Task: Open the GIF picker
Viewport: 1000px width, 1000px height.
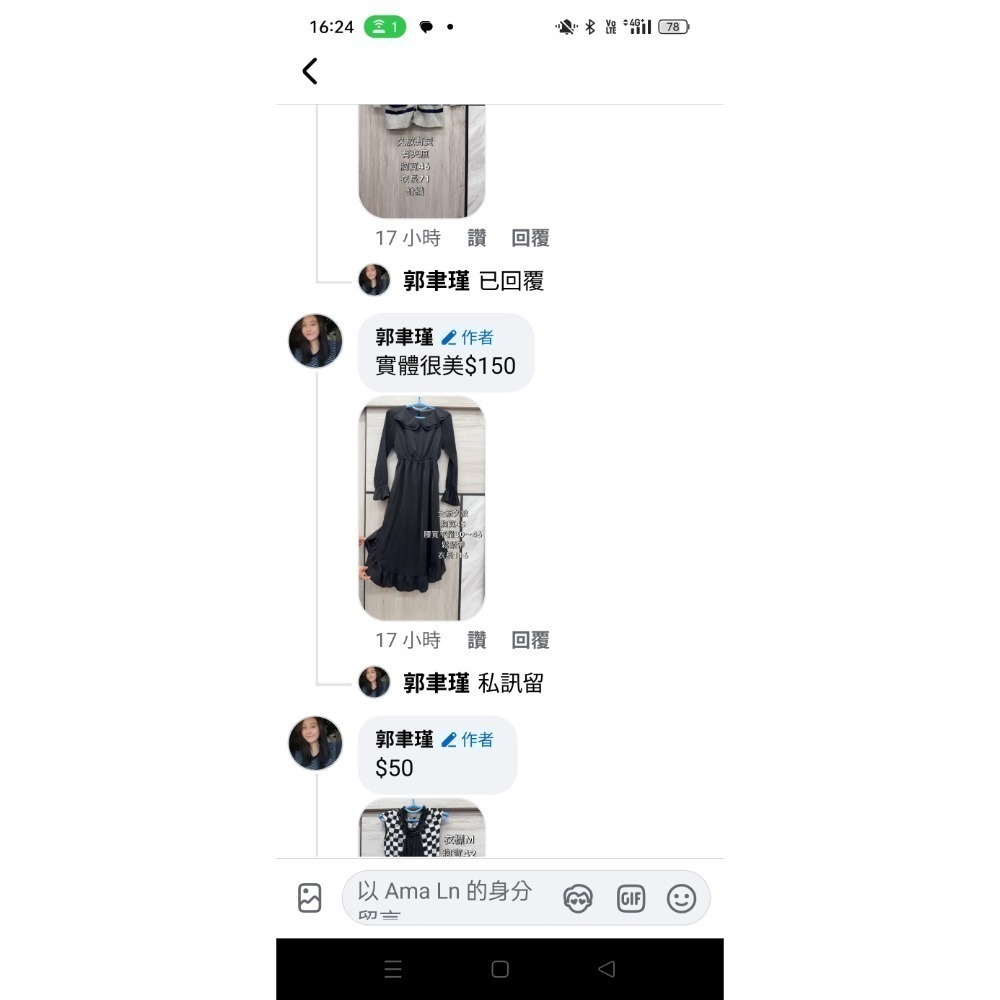Action: (x=631, y=899)
